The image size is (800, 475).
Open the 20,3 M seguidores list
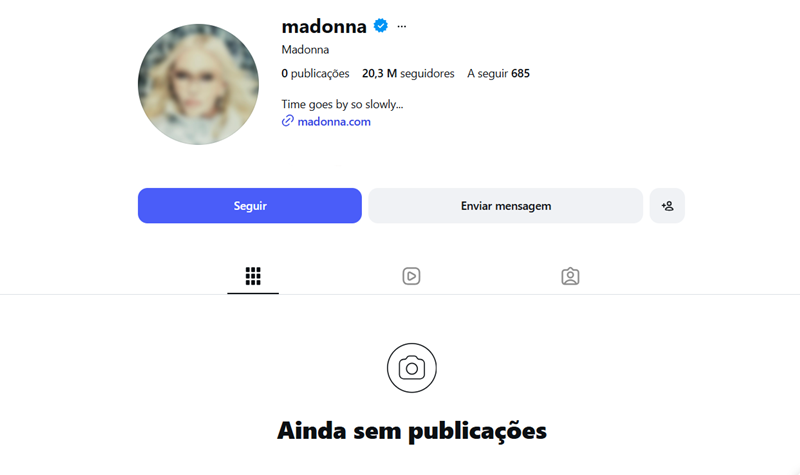coord(408,74)
